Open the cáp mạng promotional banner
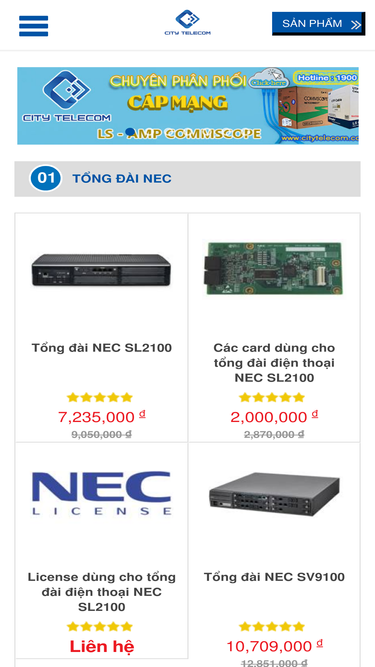Screen dimensions: 375x667 pos(188,106)
